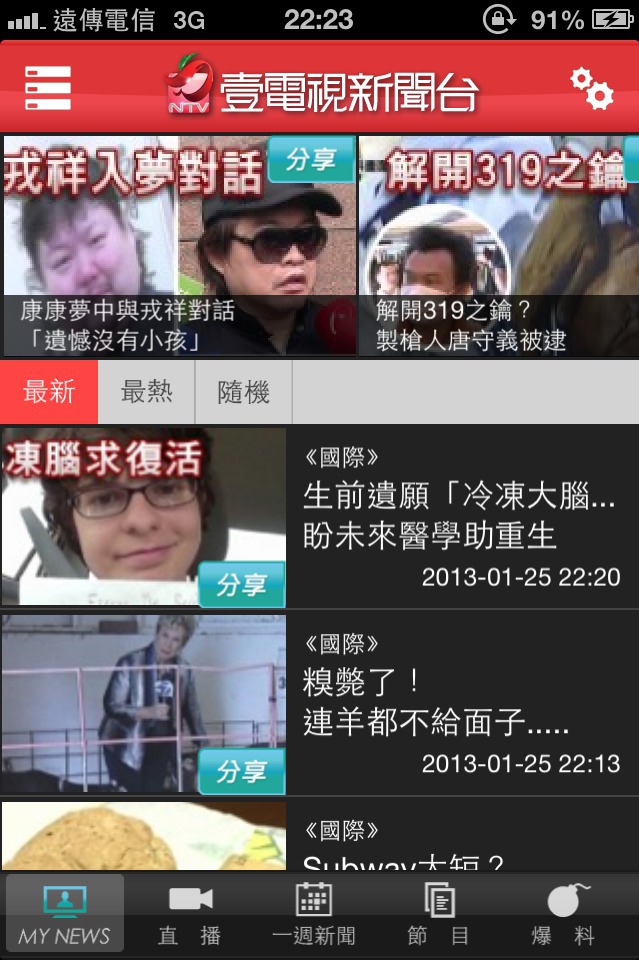Open the settings gears icon
Image resolution: width=639 pixels, height=960 pixels.
coord(591,89)
